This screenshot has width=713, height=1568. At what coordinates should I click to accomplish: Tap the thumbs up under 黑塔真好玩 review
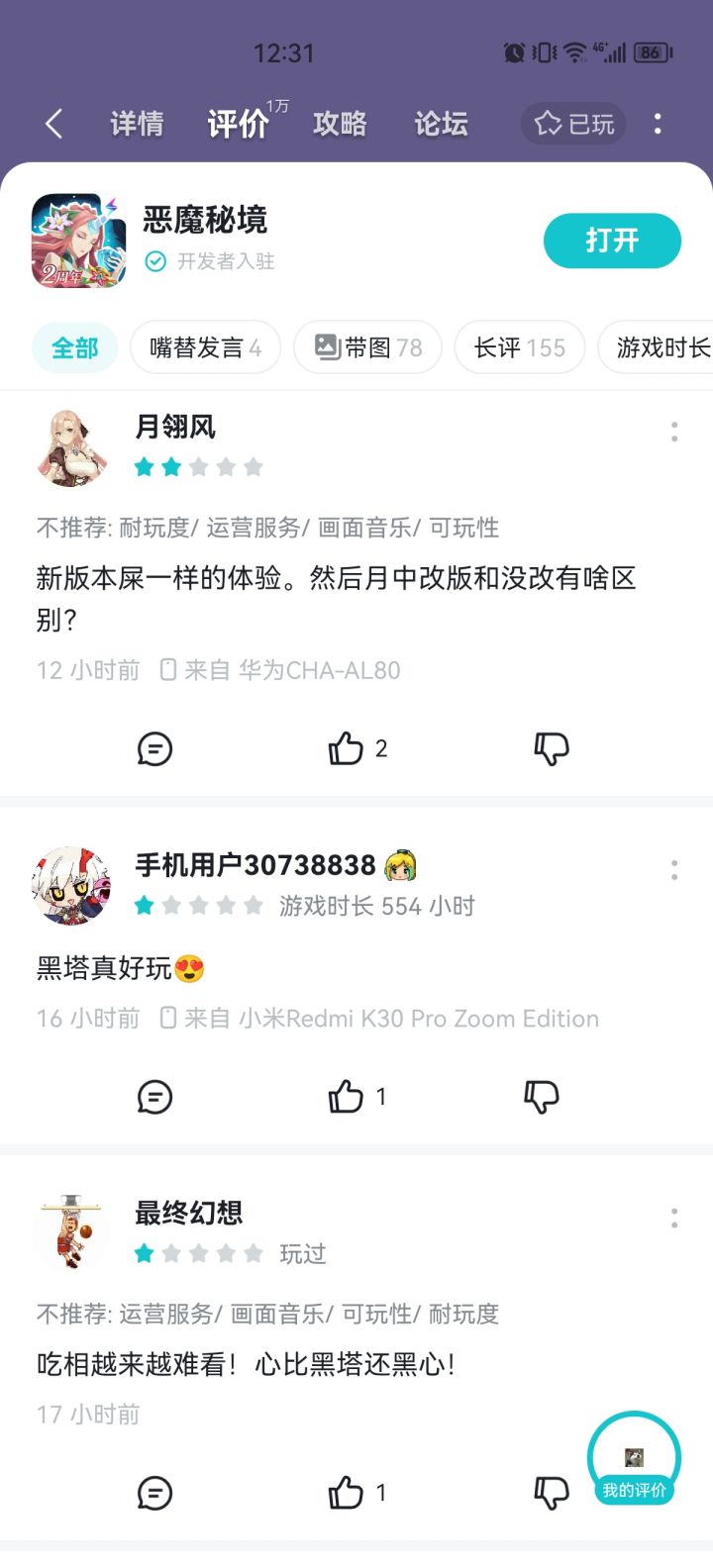pos(347,1096)
